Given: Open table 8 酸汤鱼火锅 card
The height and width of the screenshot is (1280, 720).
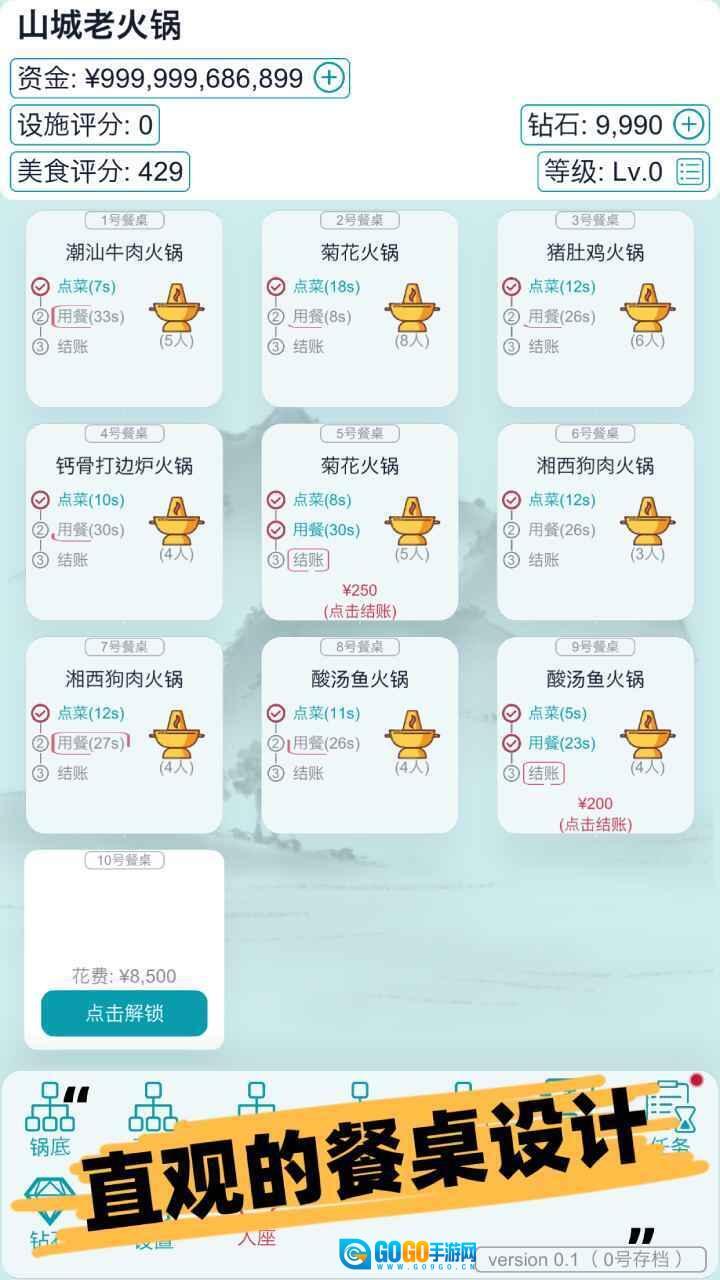Looking at the screenshot, I should pos(360,734).
